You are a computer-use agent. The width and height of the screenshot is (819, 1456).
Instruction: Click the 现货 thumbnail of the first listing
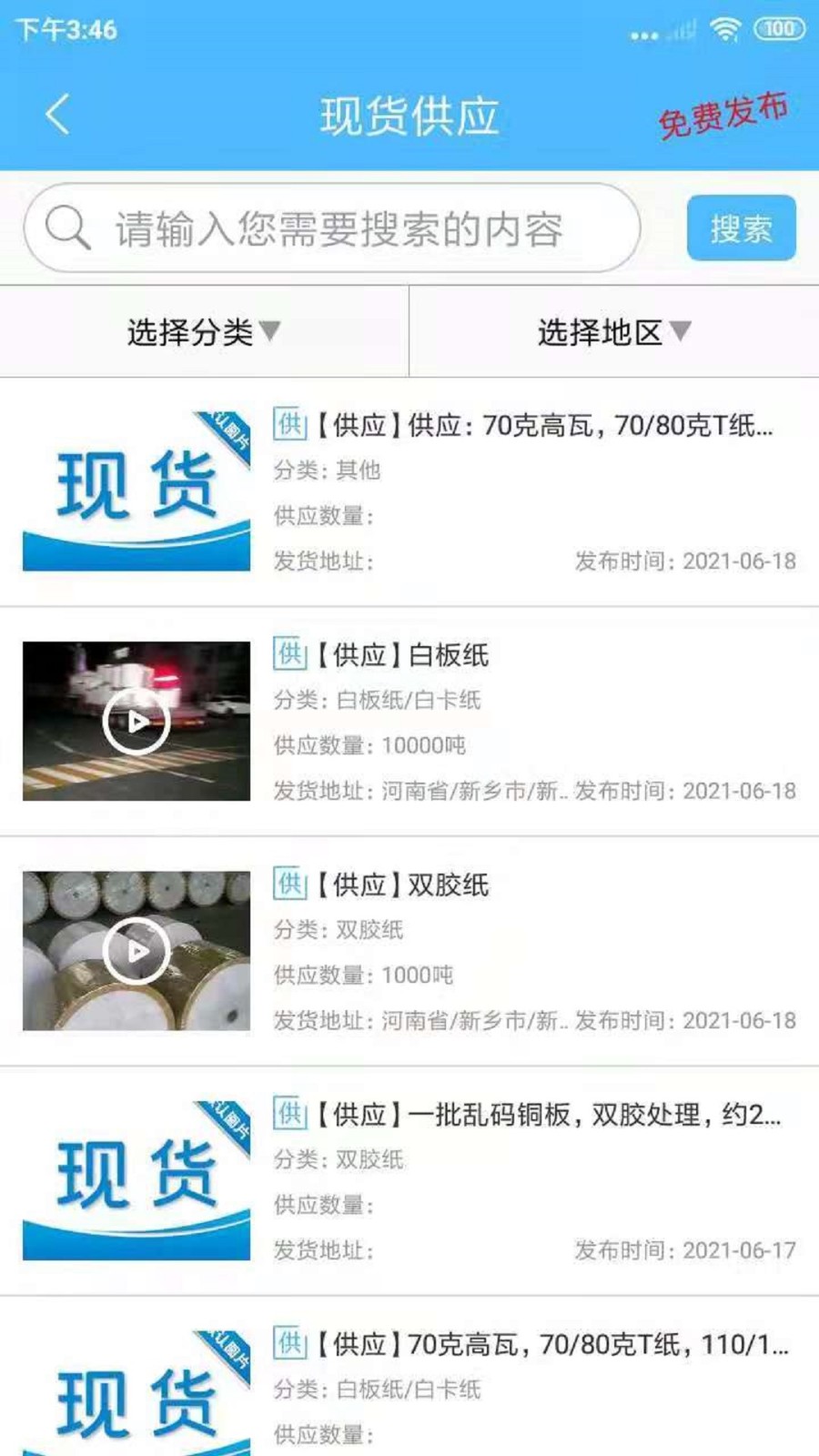(136, 491)
